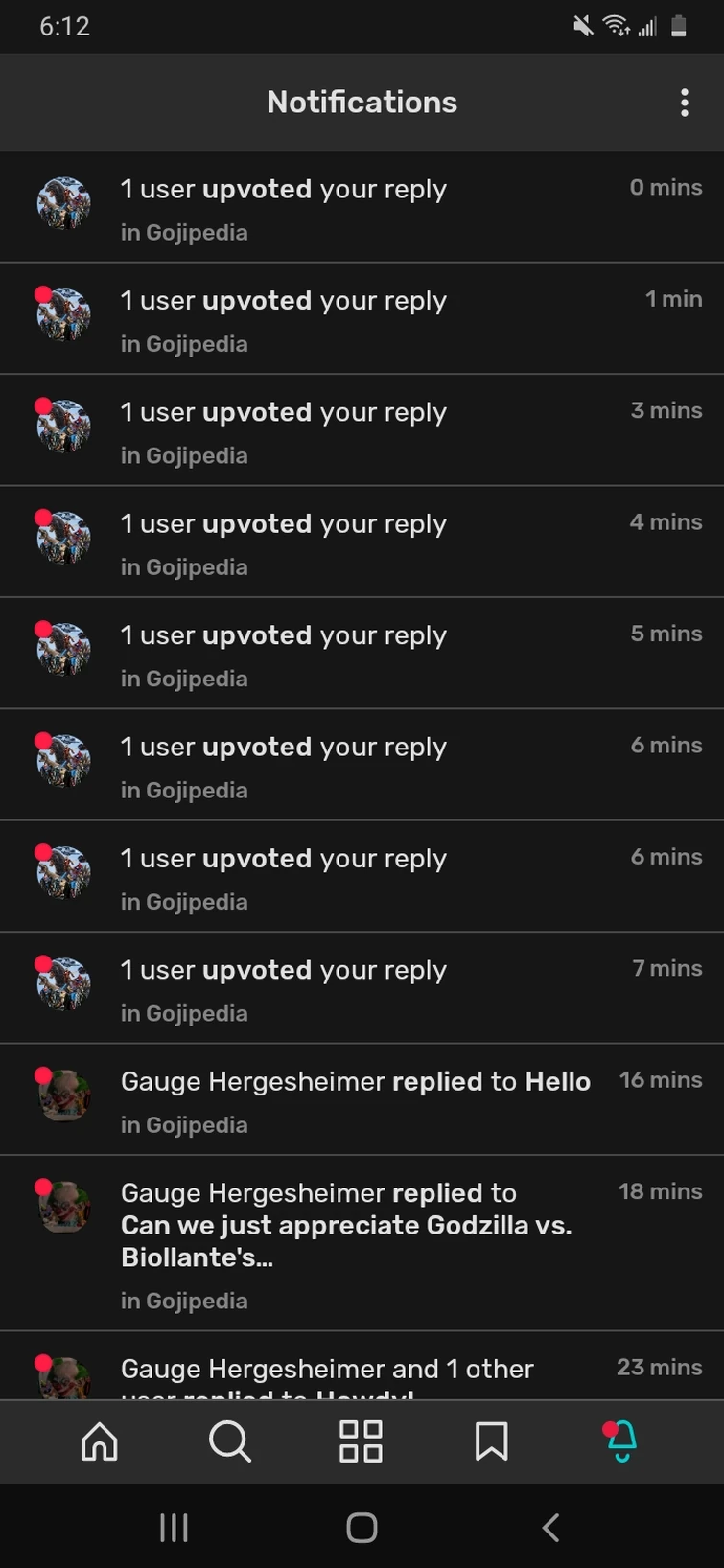The image size is (724, 1568).
Task: Open the notification from 23 mins ago
Action: [362, 1371]
